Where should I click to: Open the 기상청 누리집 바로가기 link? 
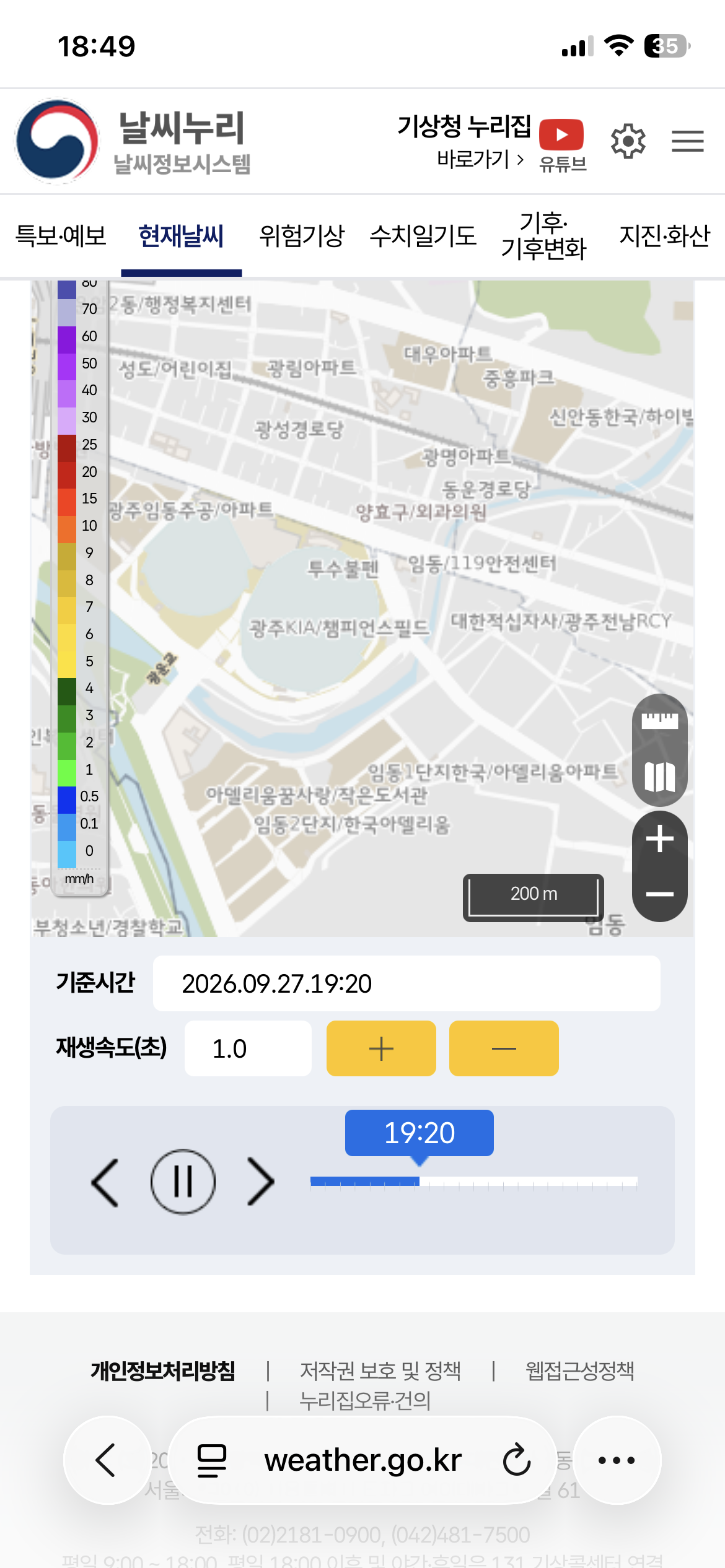[464, 141]
